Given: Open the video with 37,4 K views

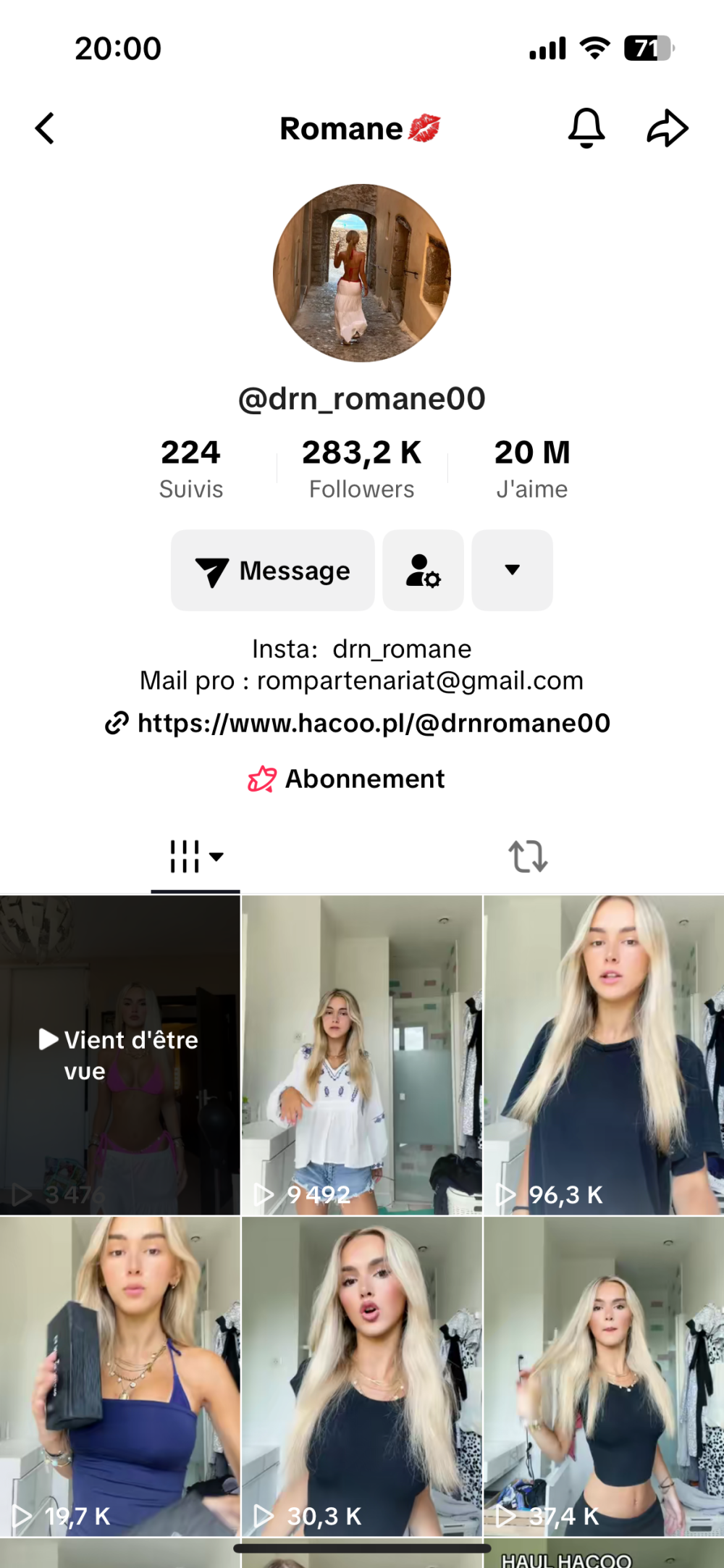Looking at the screenshot, I should [x=603, y=1376].
